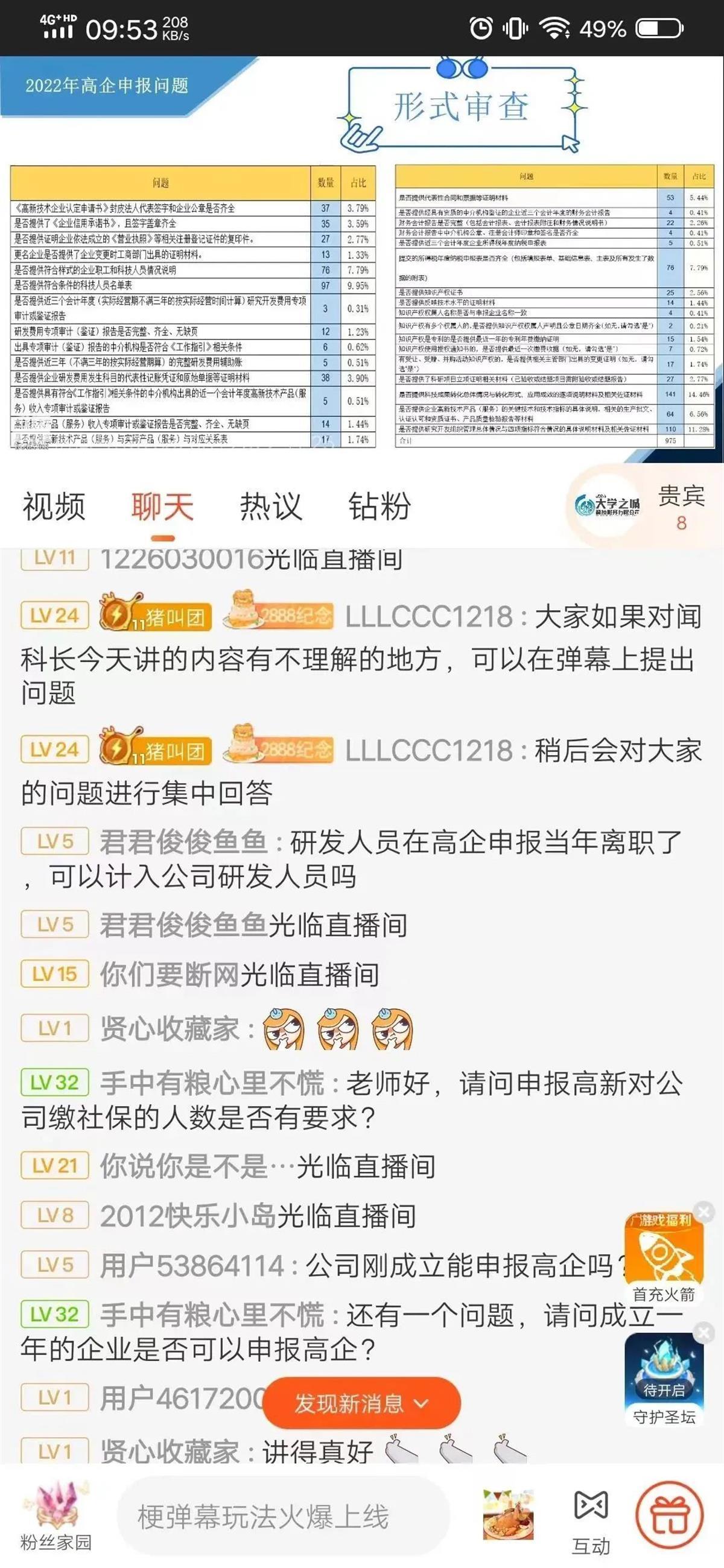
Task: Open user 手中有粮心里不慌's profile
Action: tap(212, 1084)
